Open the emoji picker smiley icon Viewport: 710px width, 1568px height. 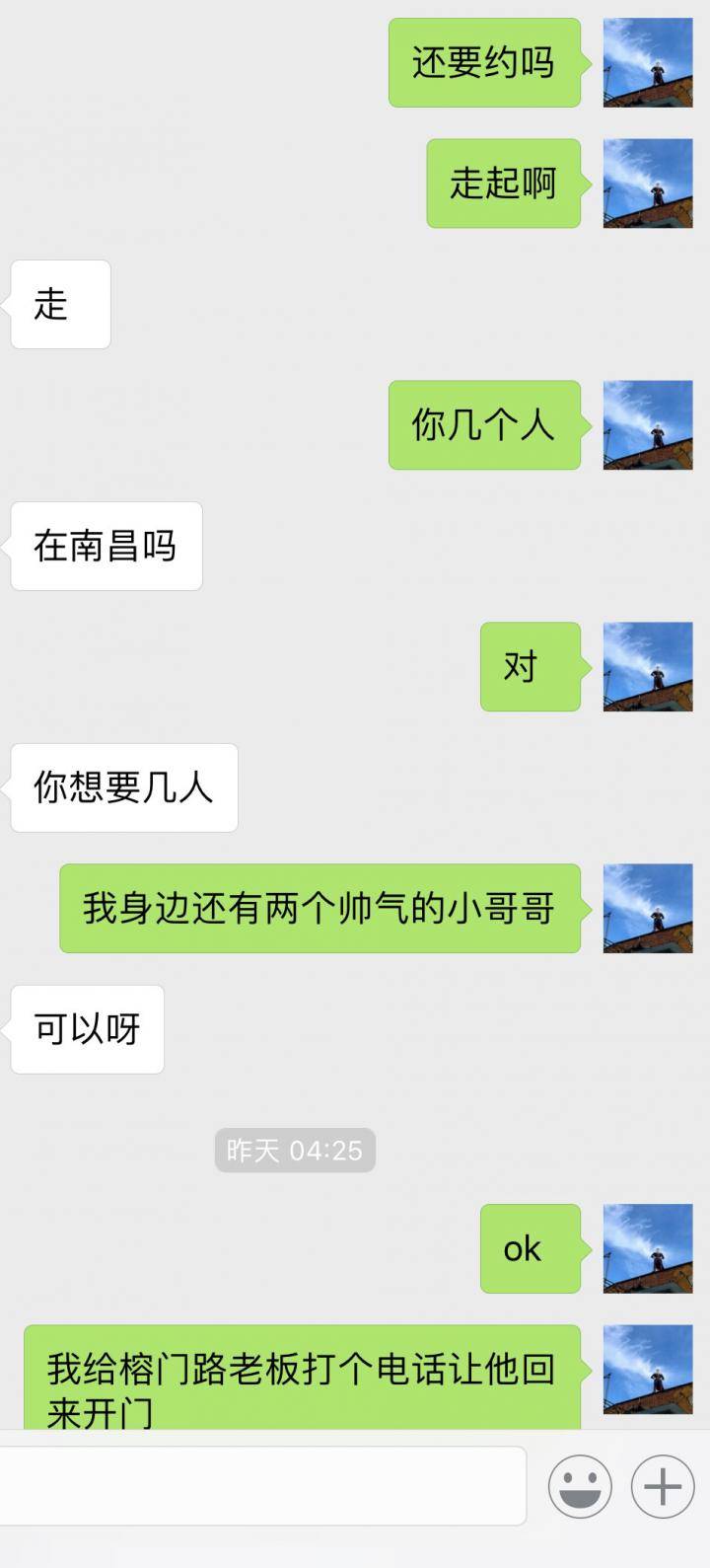580,1485
